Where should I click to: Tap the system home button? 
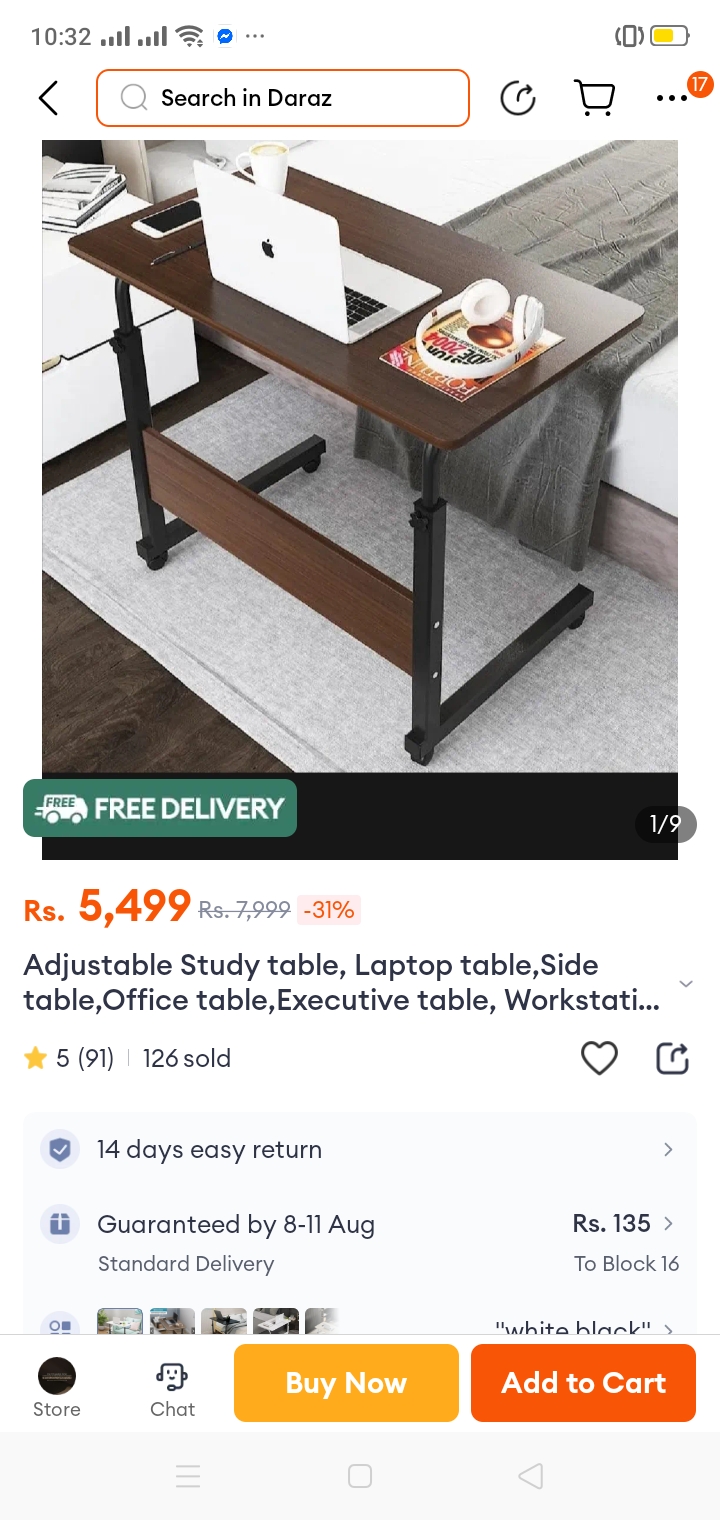click(x=360, y=1476)
